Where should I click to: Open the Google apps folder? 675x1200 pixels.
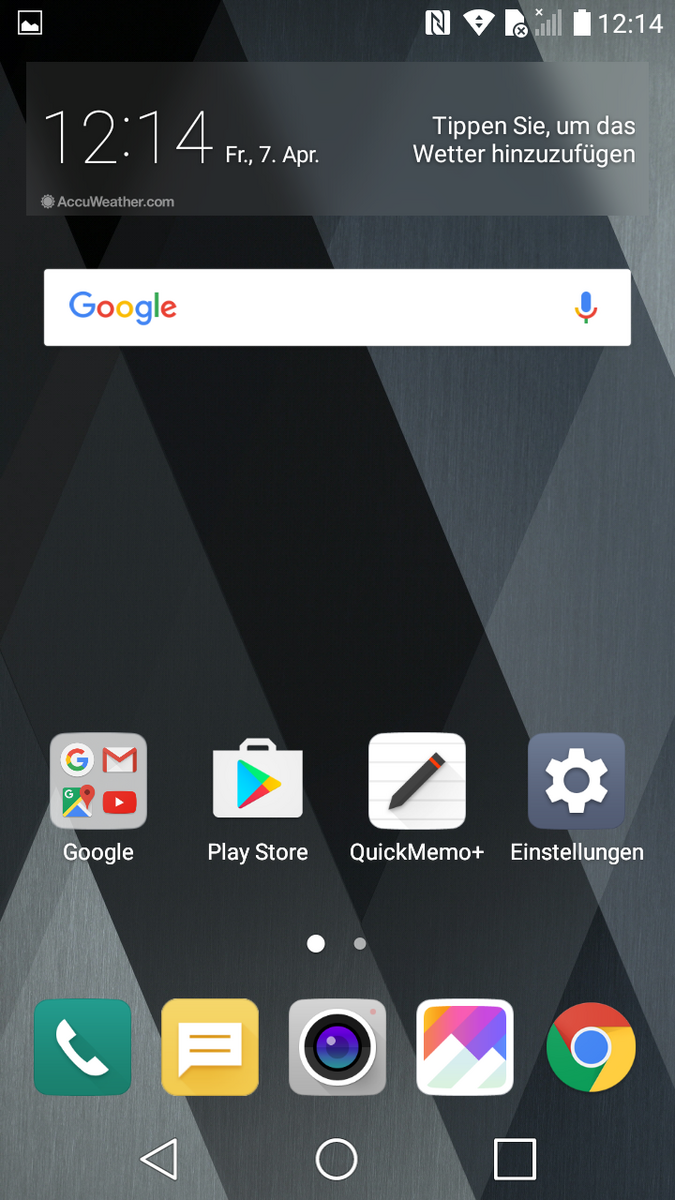(98, 781)
